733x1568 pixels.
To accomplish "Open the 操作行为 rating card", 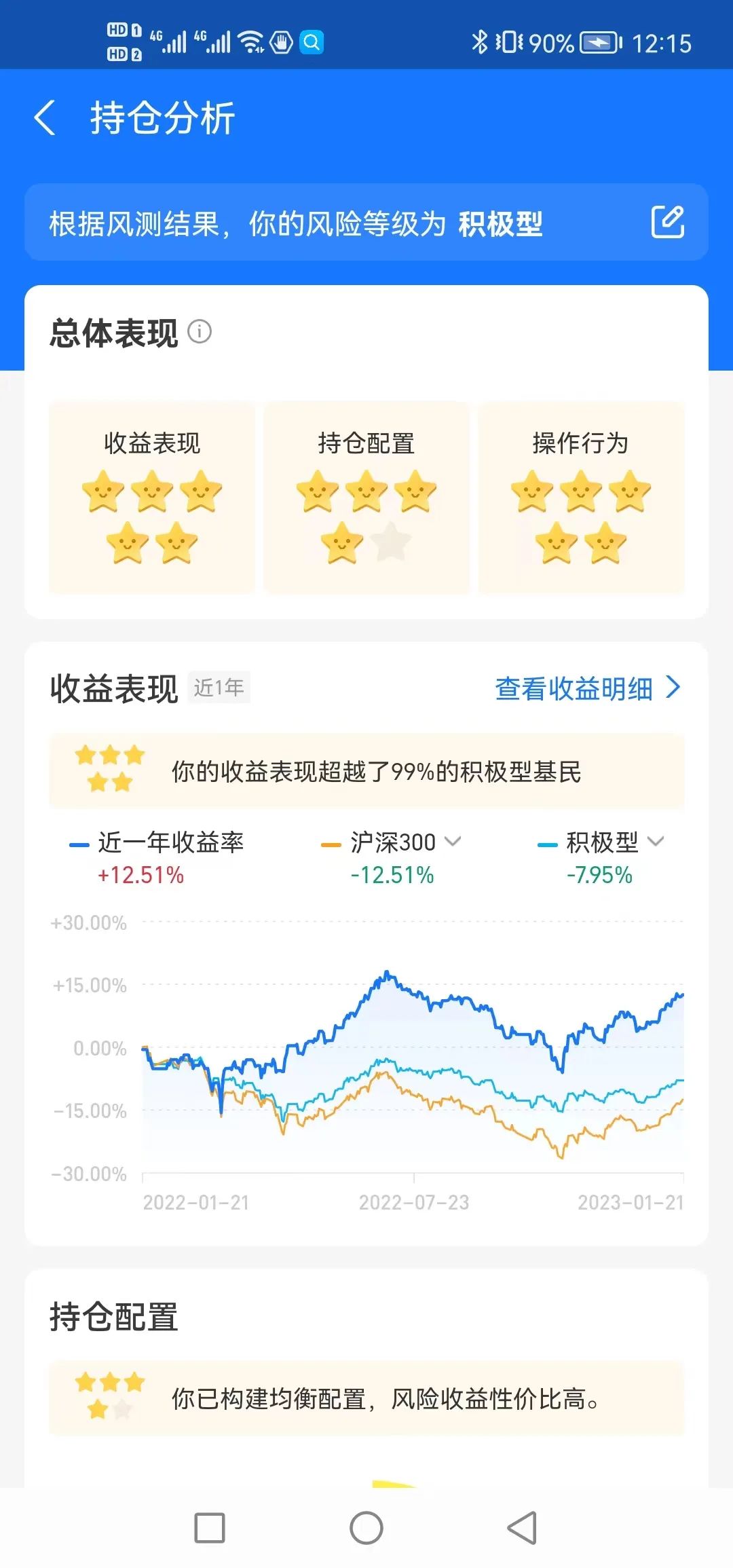I will [581, 498].
